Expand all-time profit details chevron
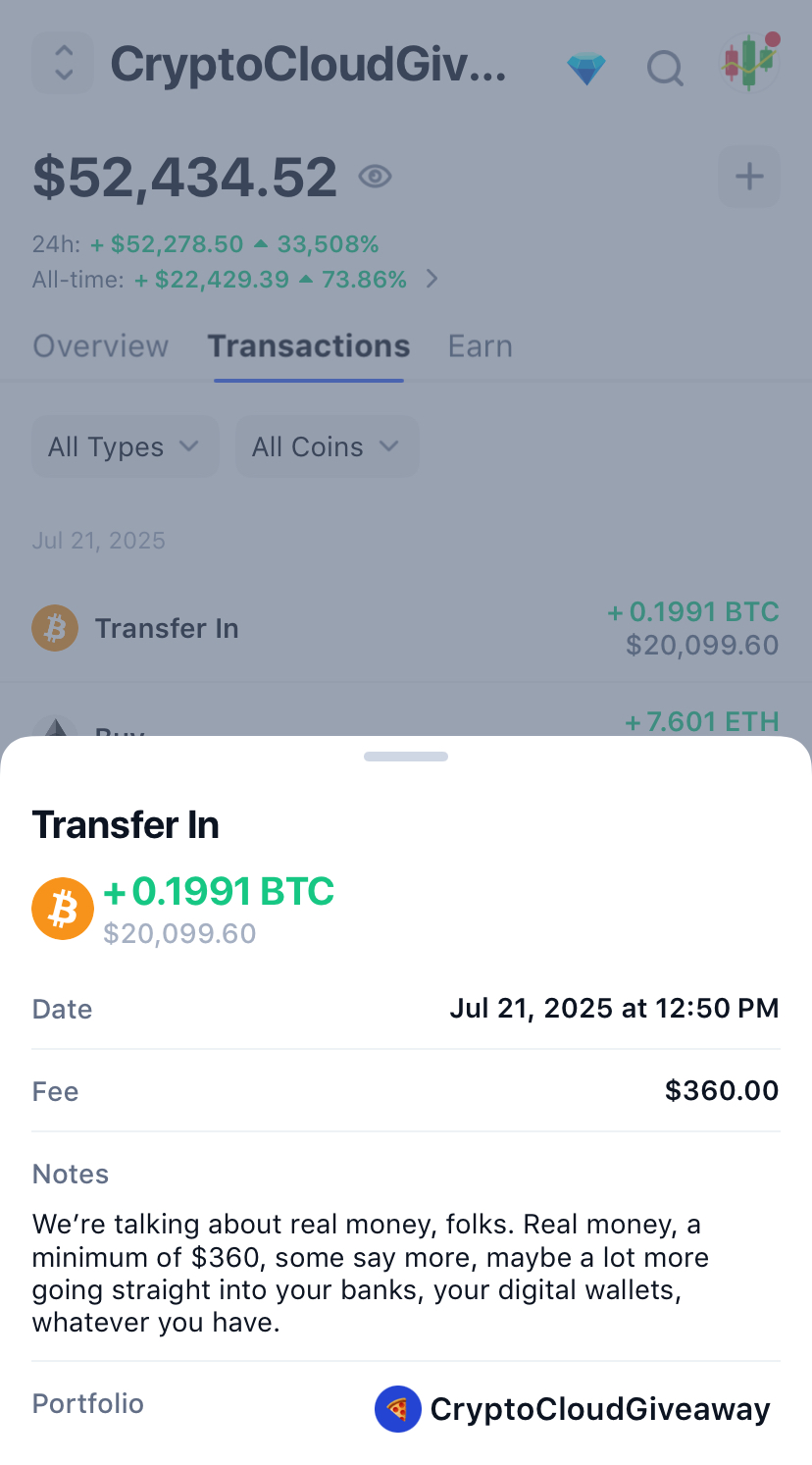The image size is (812, 1465). click(431, 280)
